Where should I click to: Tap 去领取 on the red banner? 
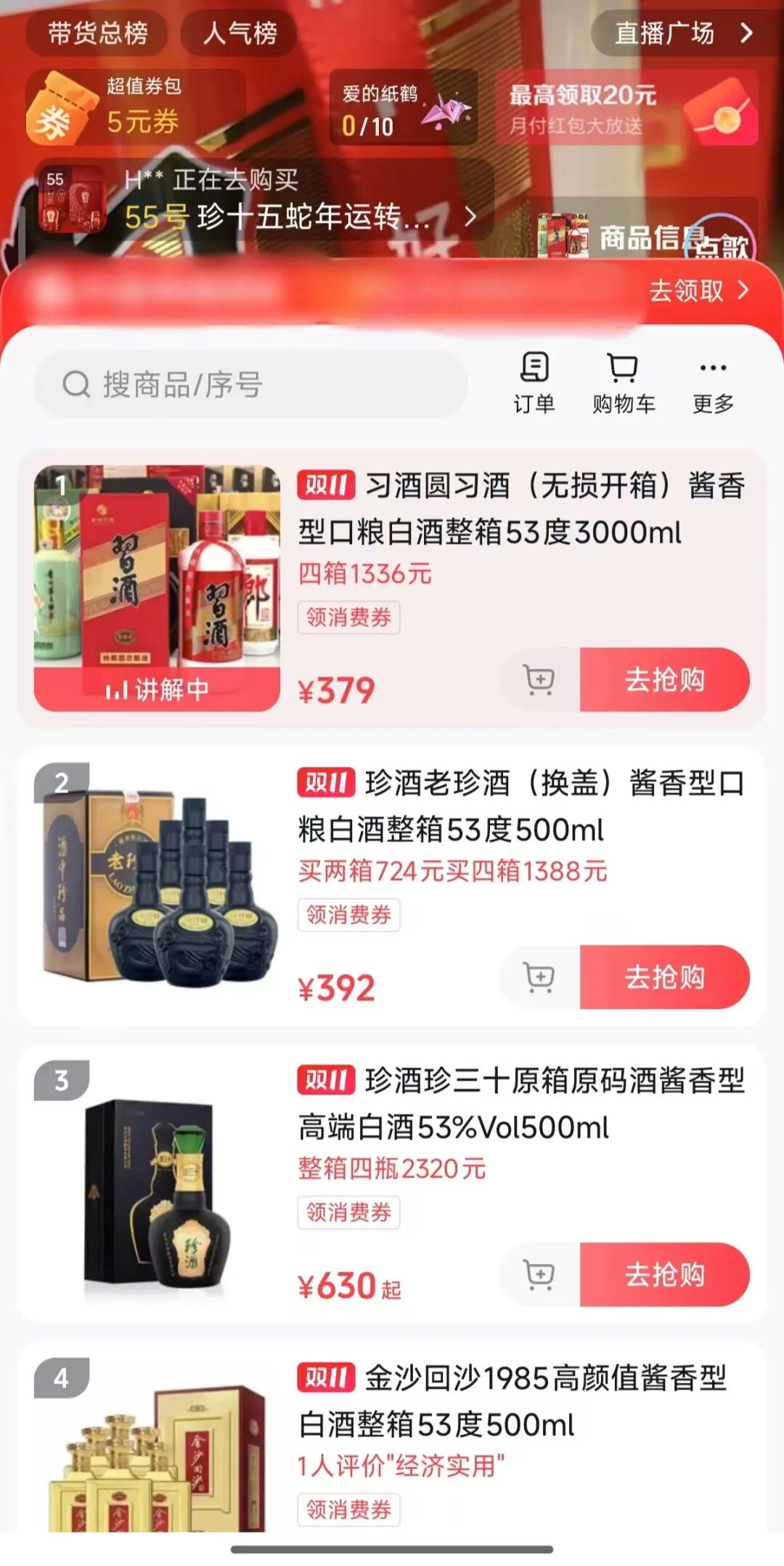click(698, 291)
